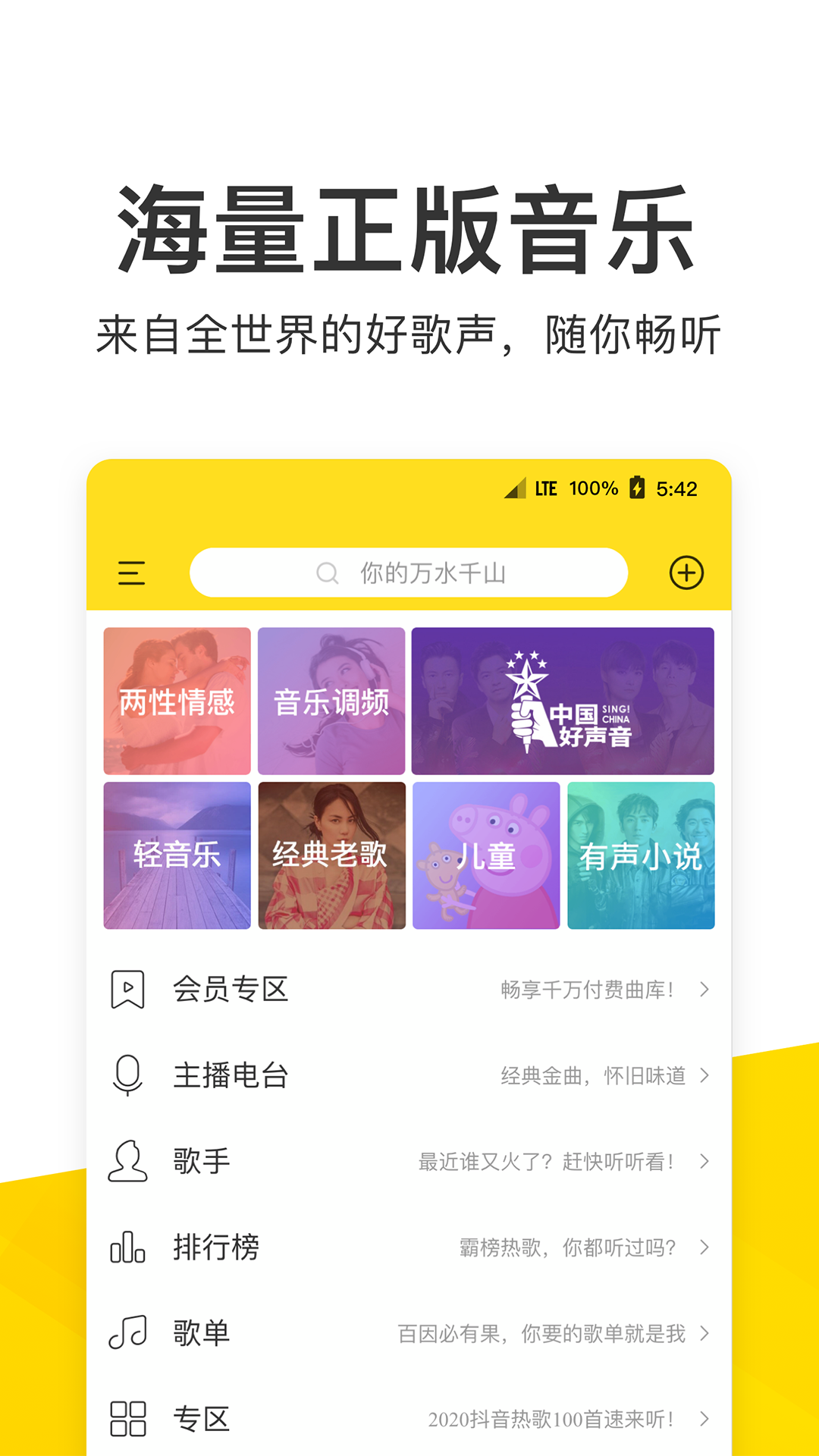819x1456 pixels.
Task: Expand the 歌手 row via its chevron
Action: click(705, 1160)
